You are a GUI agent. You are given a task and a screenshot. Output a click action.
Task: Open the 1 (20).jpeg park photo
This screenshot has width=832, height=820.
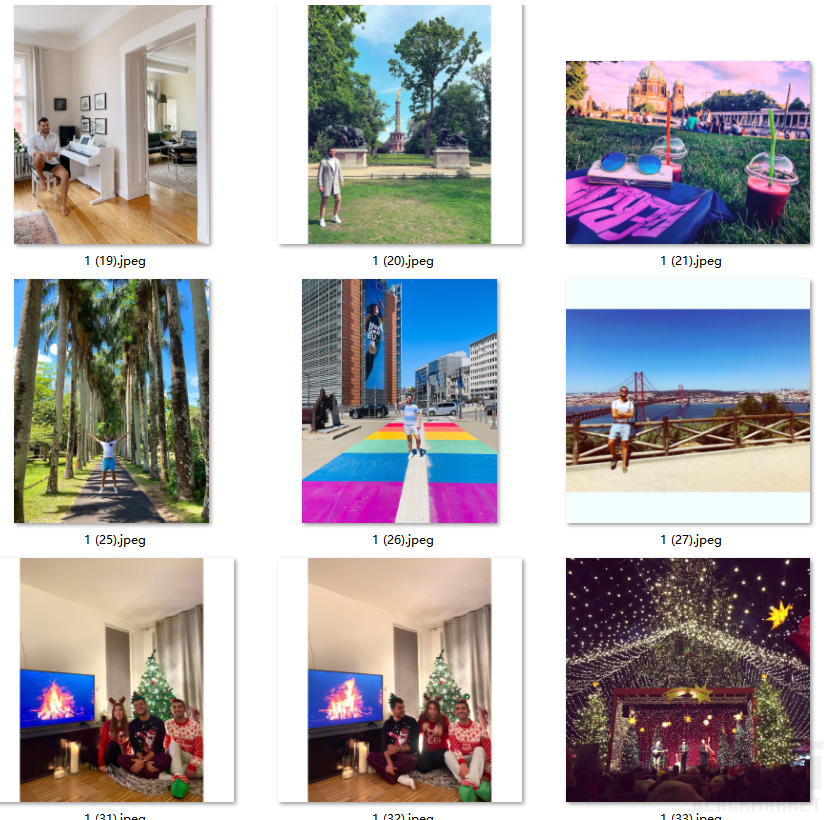point(399,125)
